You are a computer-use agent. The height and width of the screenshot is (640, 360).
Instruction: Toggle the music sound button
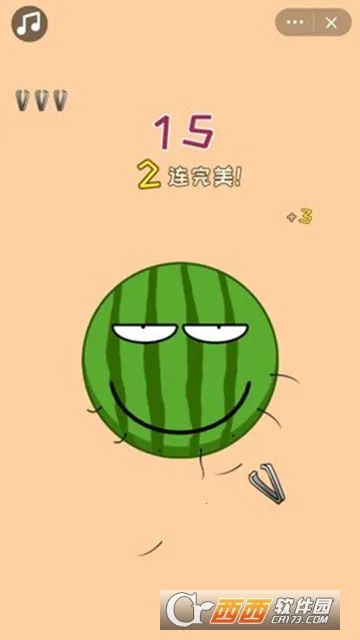[x=29, y=24]
